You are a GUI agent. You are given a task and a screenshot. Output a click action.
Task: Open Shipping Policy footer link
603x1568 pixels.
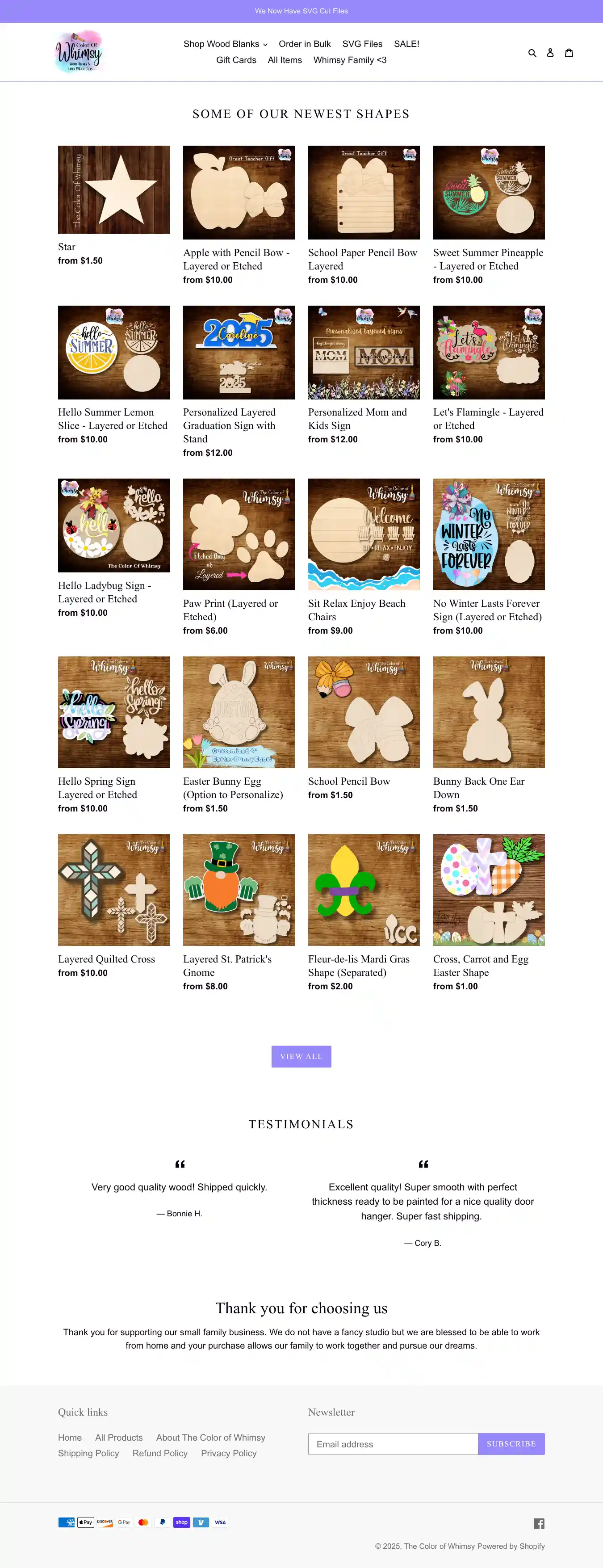pos(88,1453)
